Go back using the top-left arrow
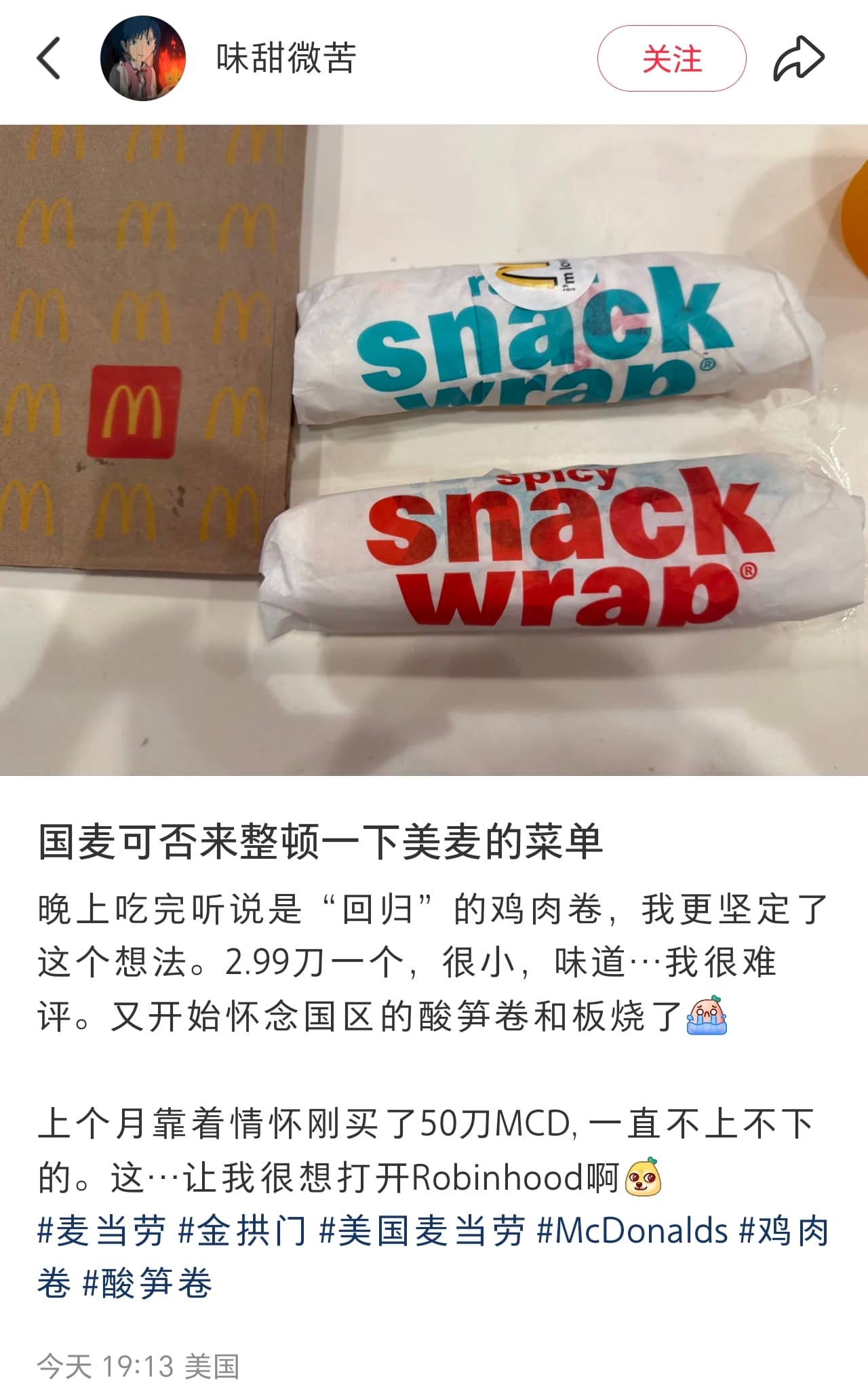 pyautogui.click(x=49, y=58)
